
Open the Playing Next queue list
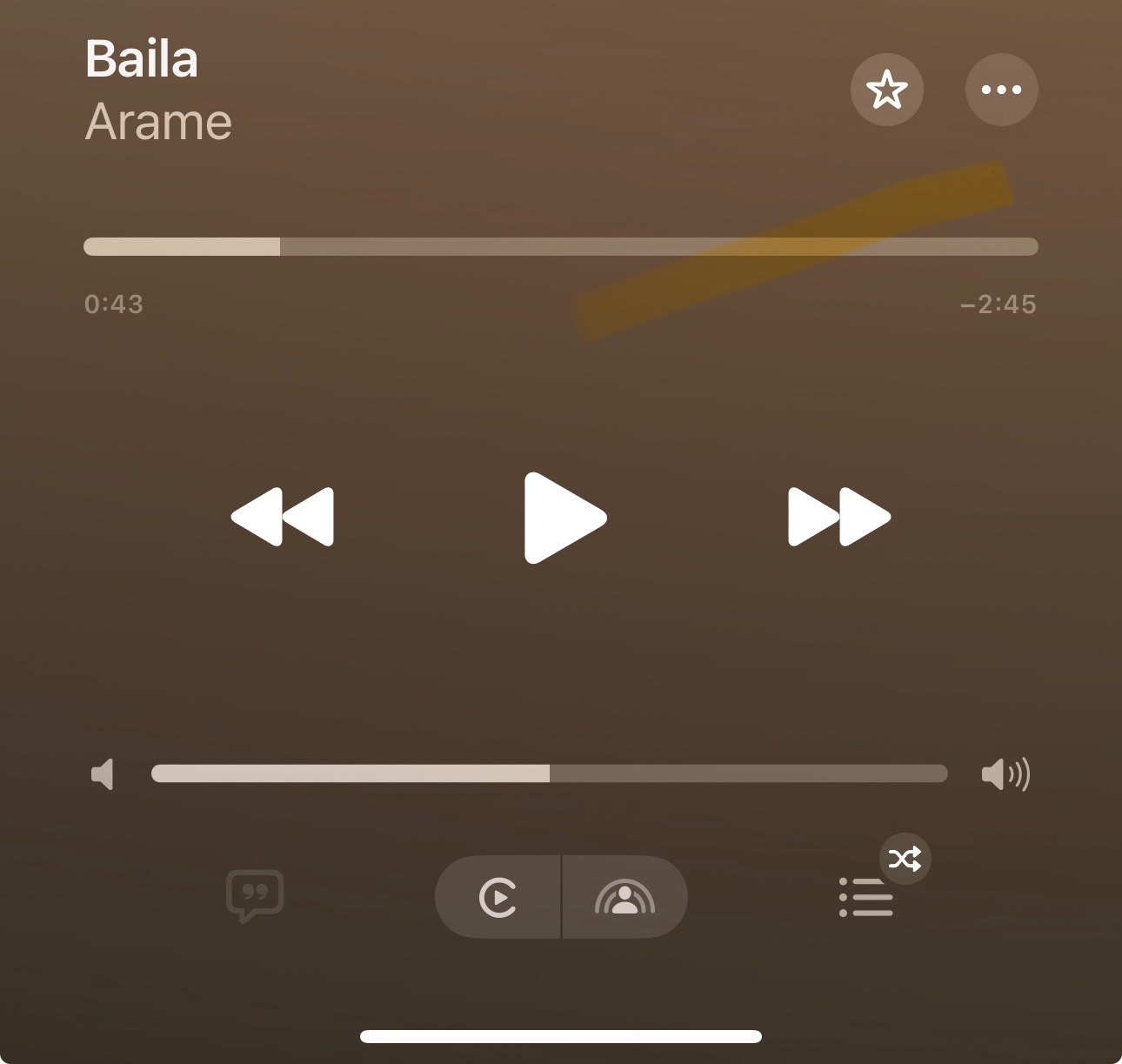866,897
